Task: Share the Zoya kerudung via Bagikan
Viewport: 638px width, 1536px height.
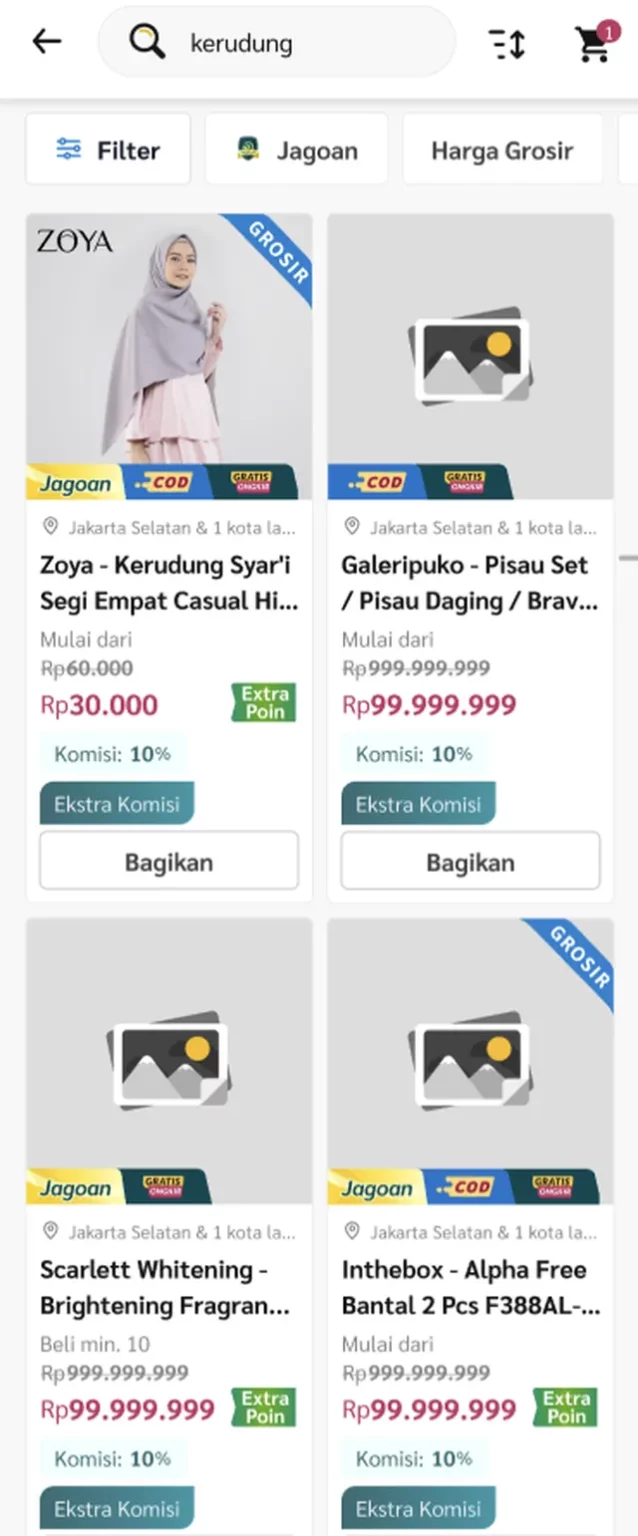Action: point(169,861)
